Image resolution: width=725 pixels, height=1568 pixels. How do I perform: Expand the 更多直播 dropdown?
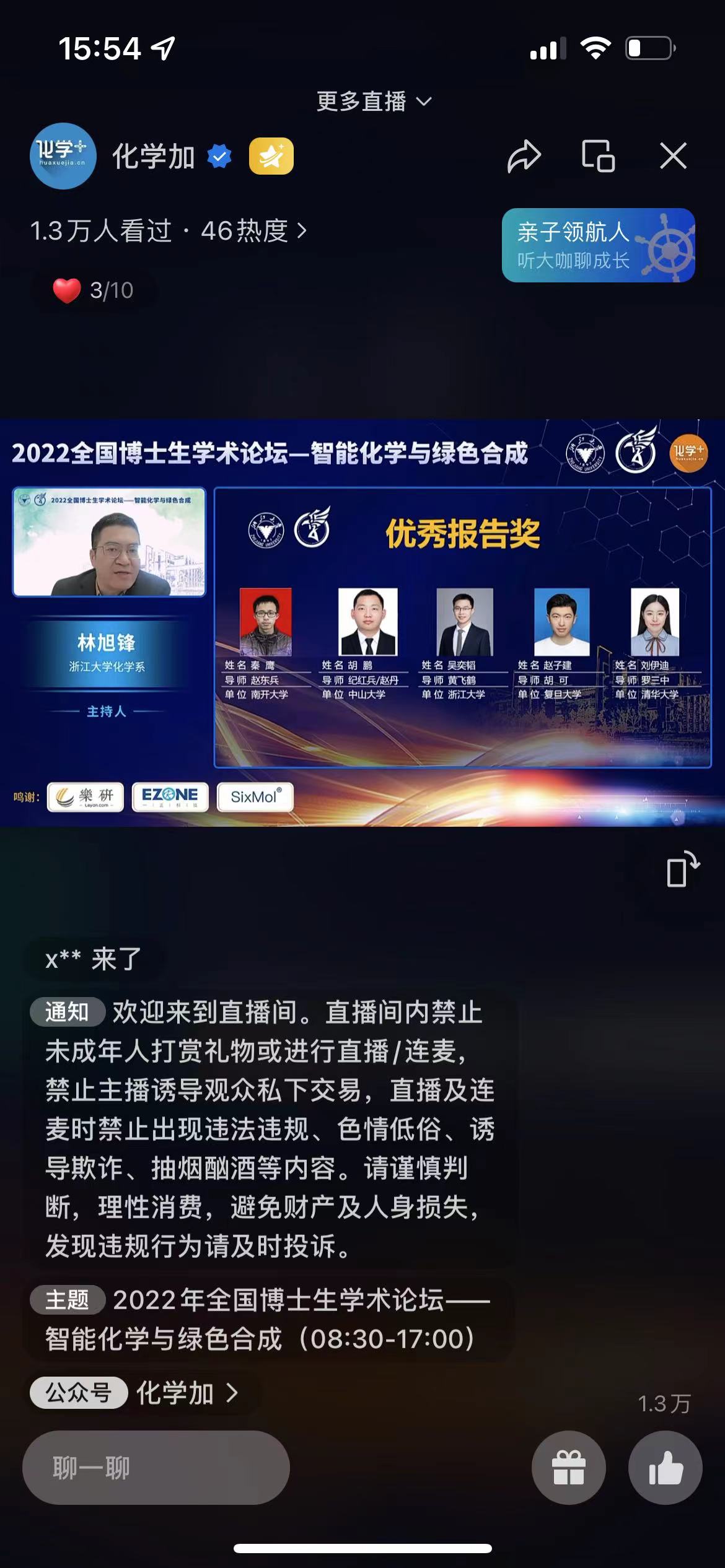point(374,102)
